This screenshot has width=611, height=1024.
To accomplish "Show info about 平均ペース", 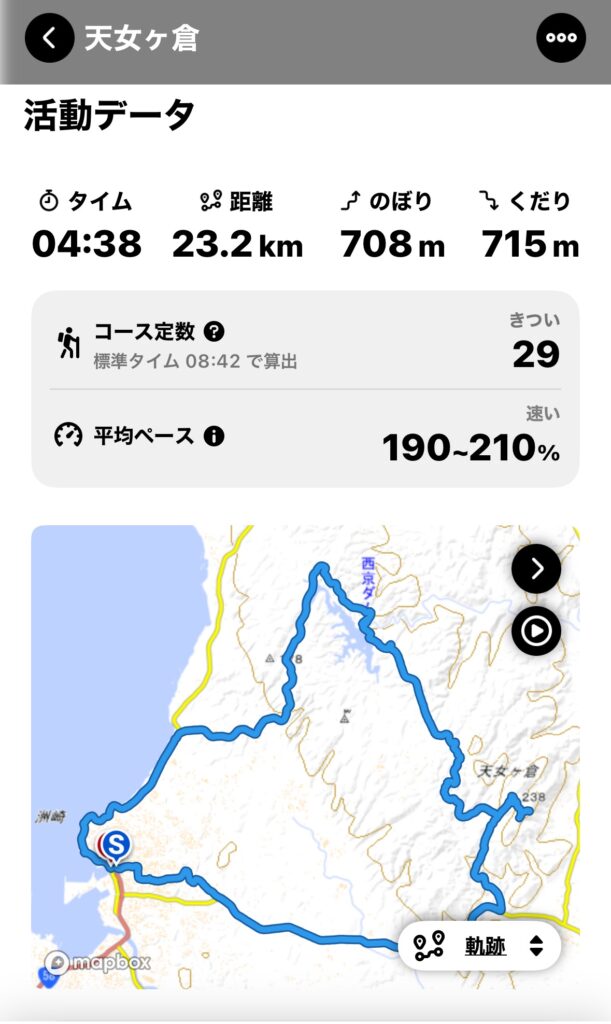I will click(x=213, y=436).
